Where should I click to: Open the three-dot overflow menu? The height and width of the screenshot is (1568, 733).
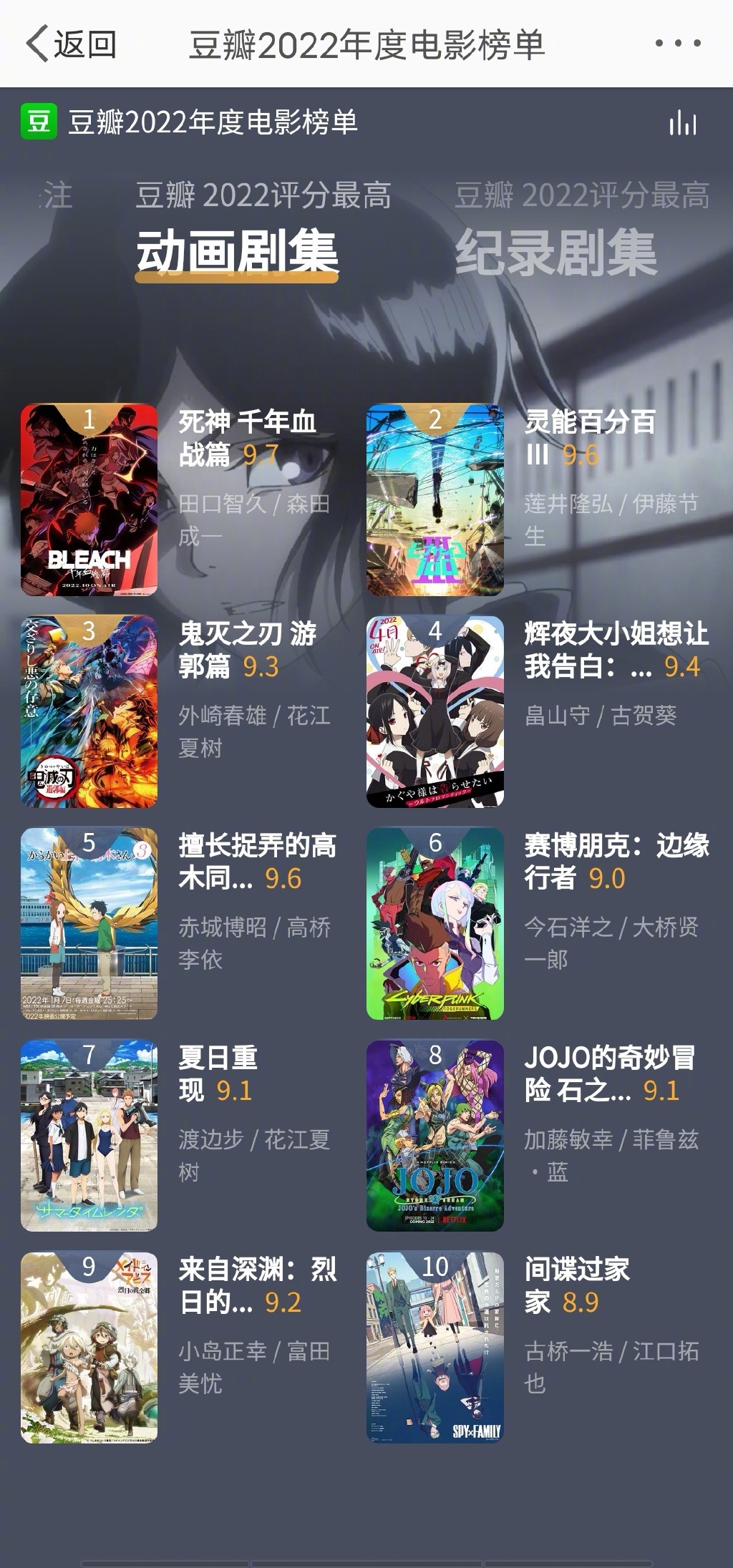click(677, 44)
